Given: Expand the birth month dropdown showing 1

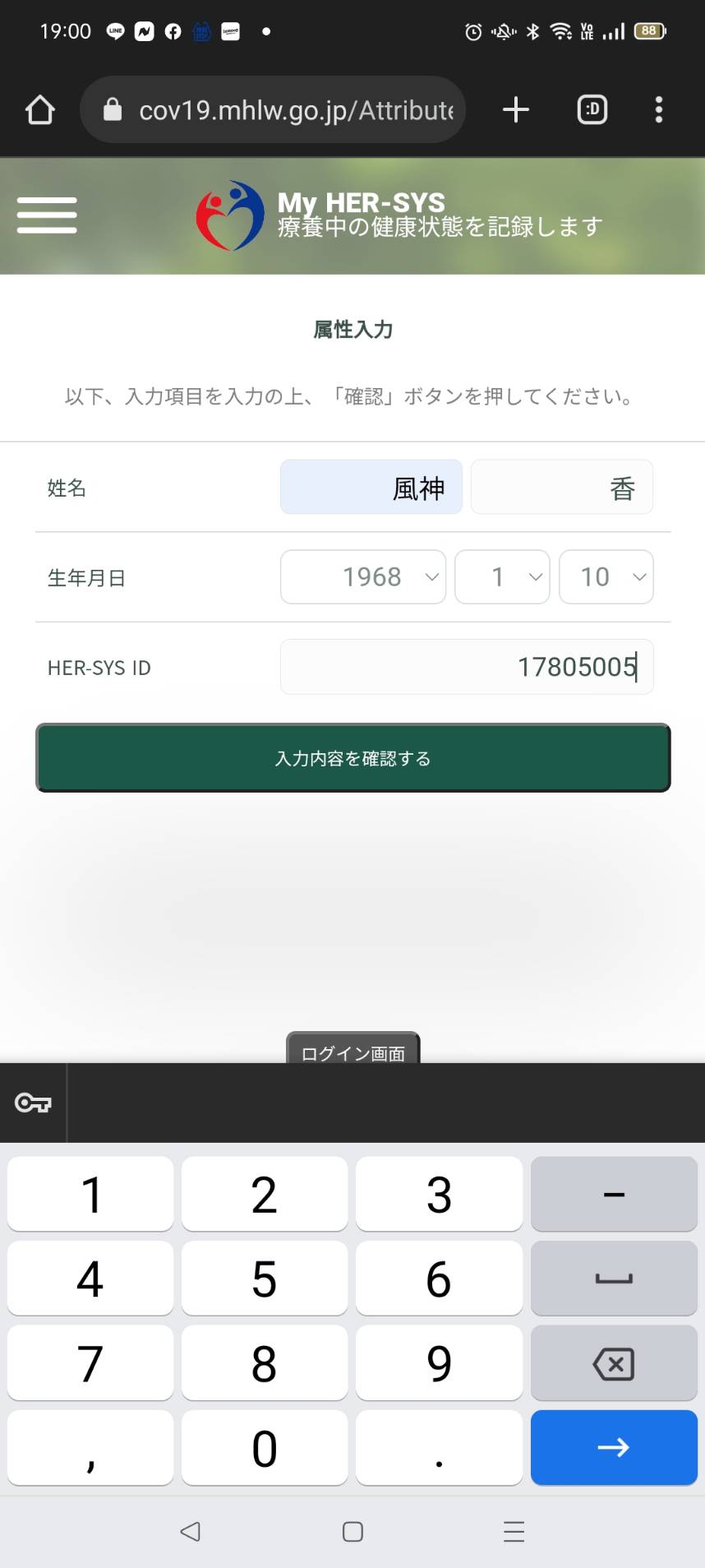Looking at the screenshot, I should 502,576.
